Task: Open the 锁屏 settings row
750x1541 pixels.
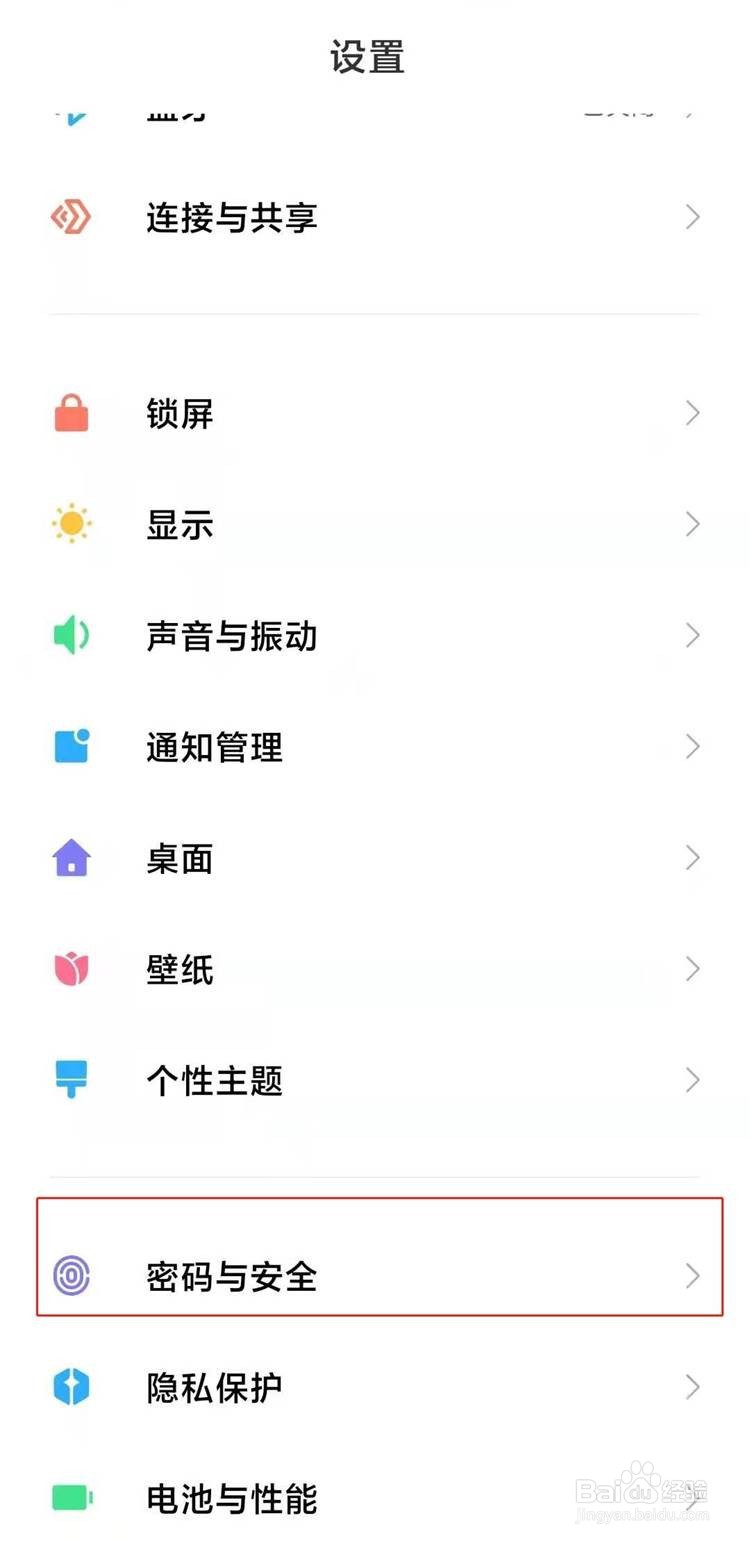Action: [375, 413]
